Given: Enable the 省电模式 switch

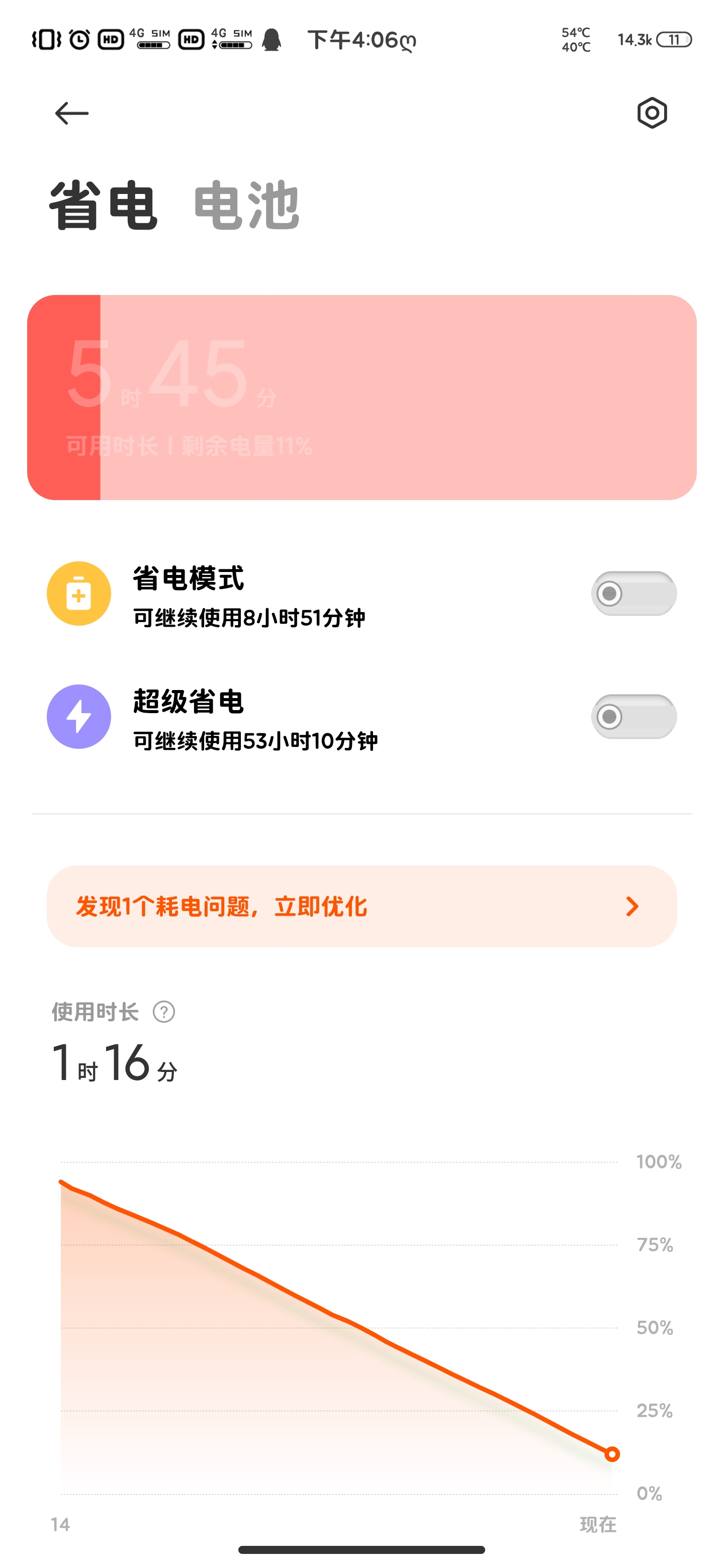Looking at the screenshot, I should (x=633, y=594).
